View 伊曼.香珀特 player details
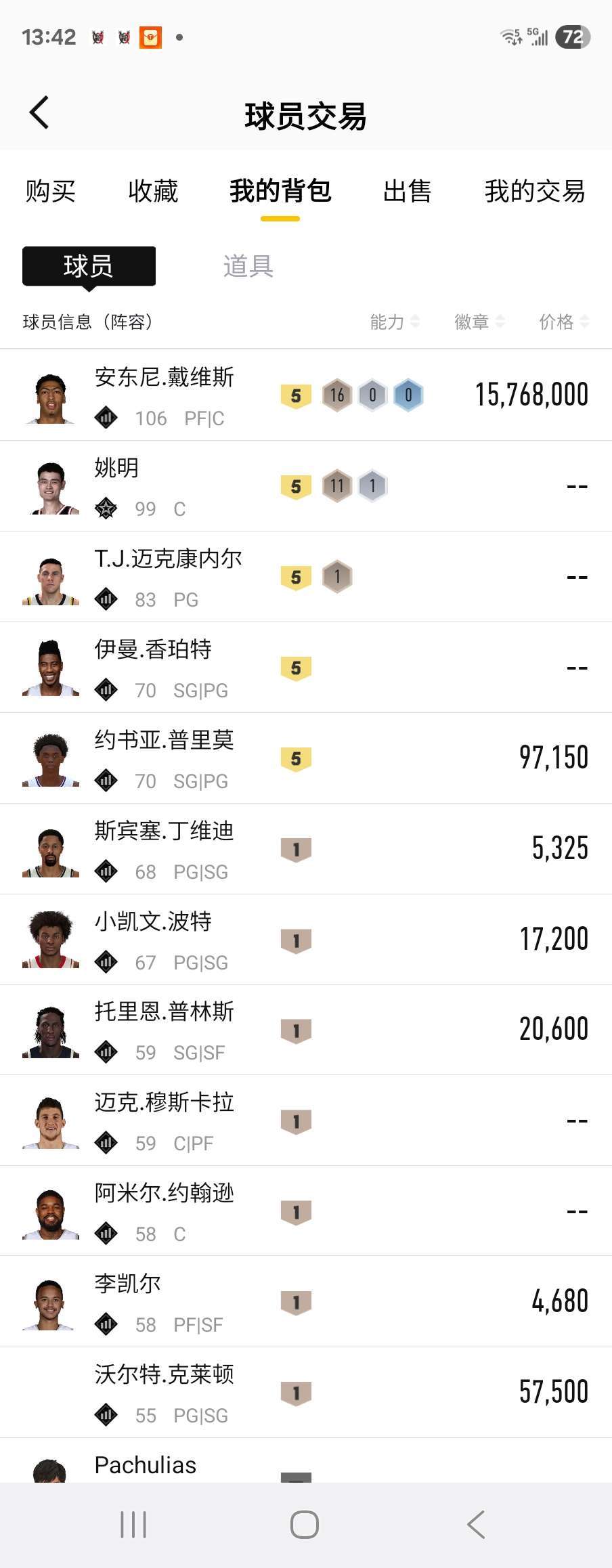The width and height of the screenshot is (612, 1568). pos(305,668)
